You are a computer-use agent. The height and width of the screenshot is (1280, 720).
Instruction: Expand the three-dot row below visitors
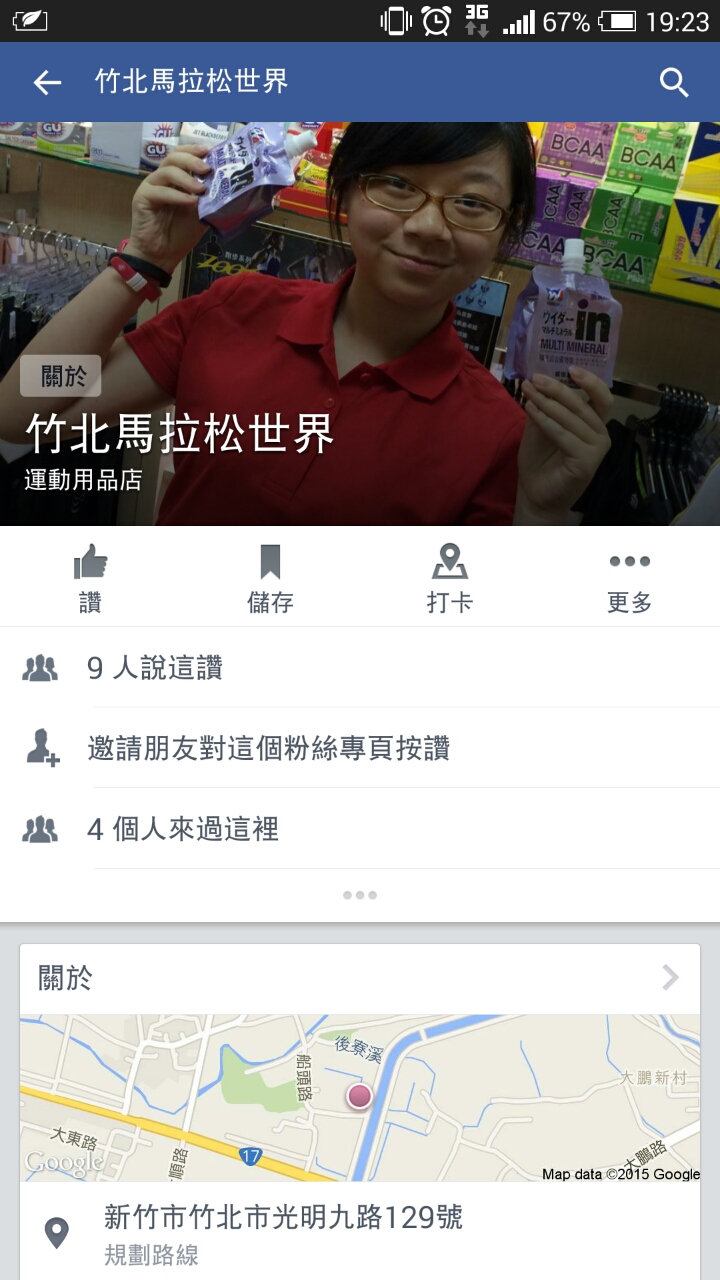(360, 895)
